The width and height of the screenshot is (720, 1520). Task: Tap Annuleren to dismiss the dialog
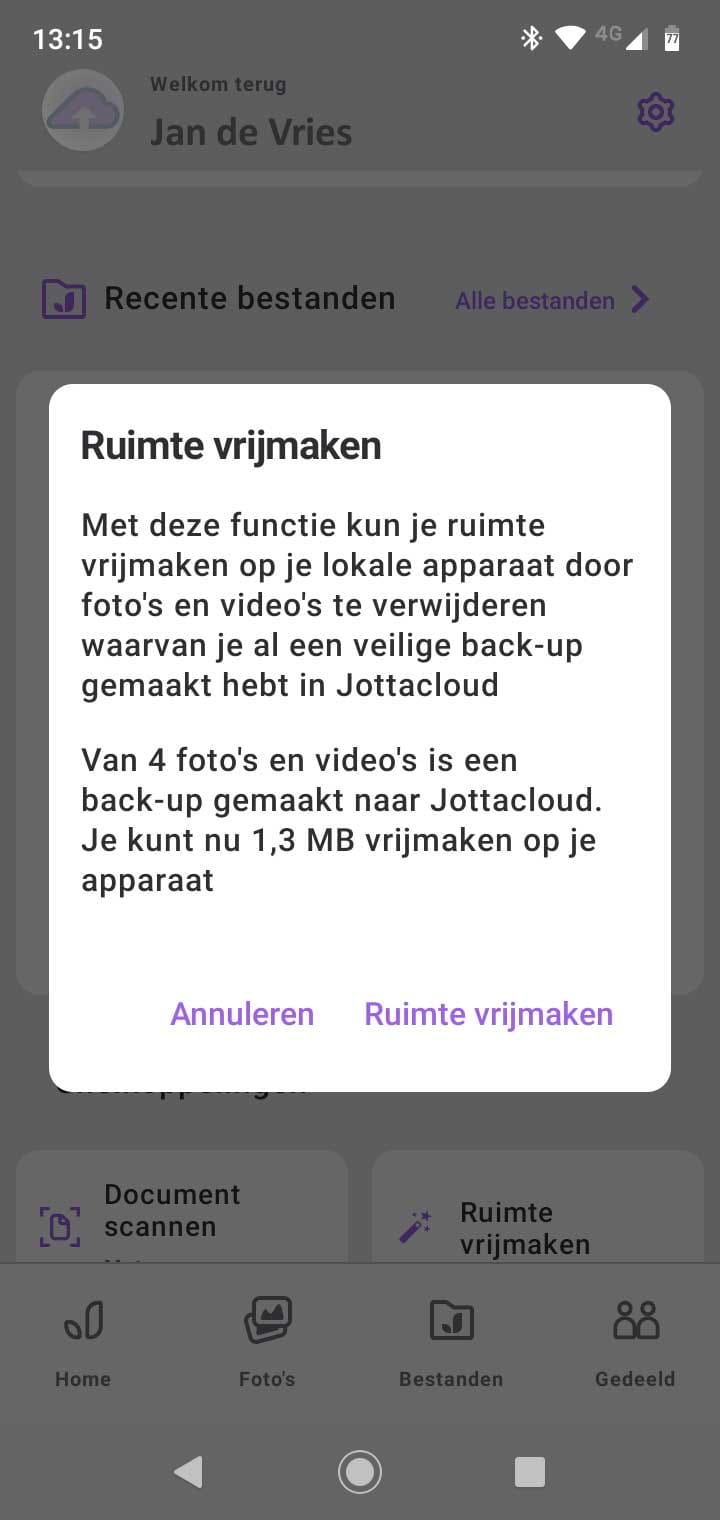tap(242, 1014)
